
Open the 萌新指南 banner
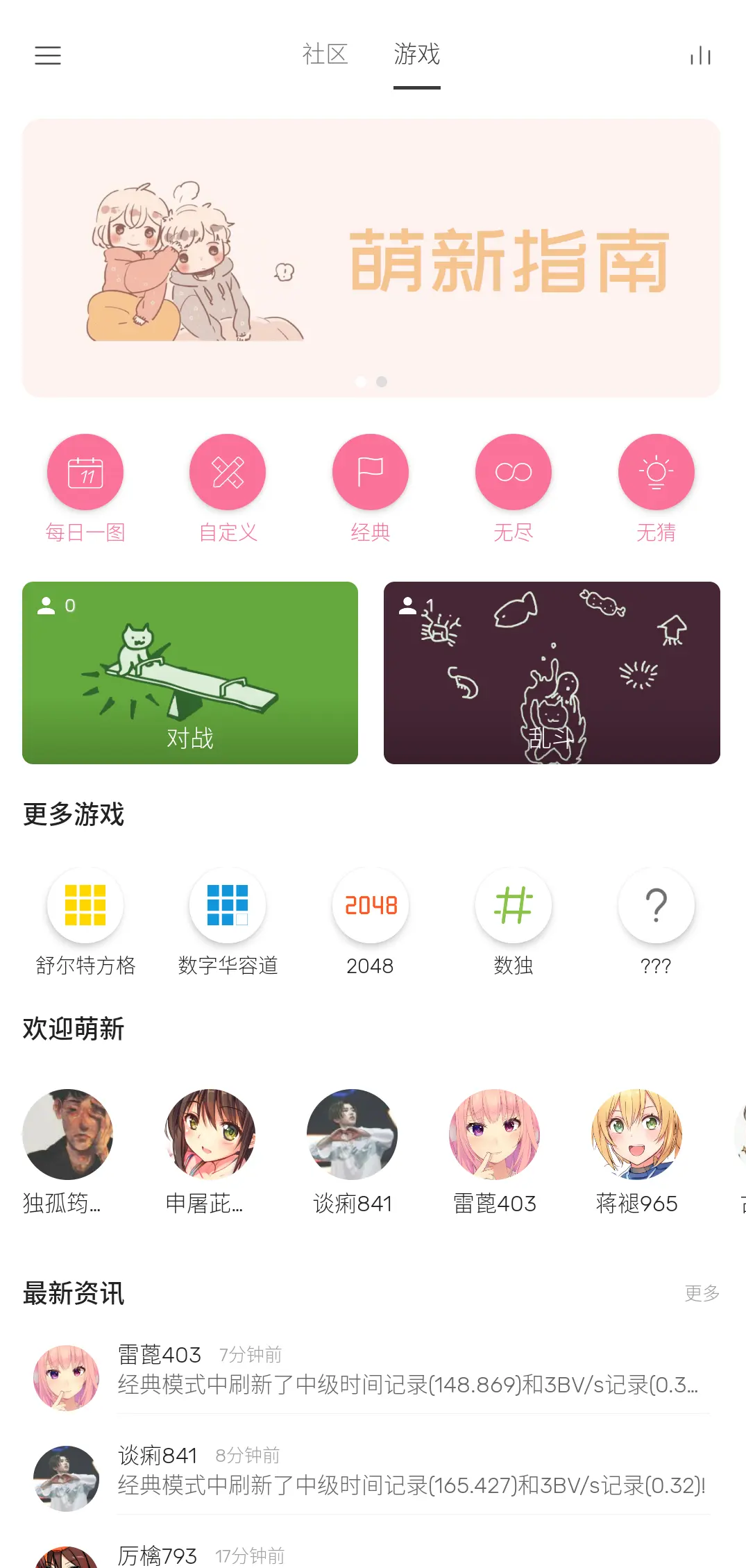pyautogui.click(x=371, y=258)
